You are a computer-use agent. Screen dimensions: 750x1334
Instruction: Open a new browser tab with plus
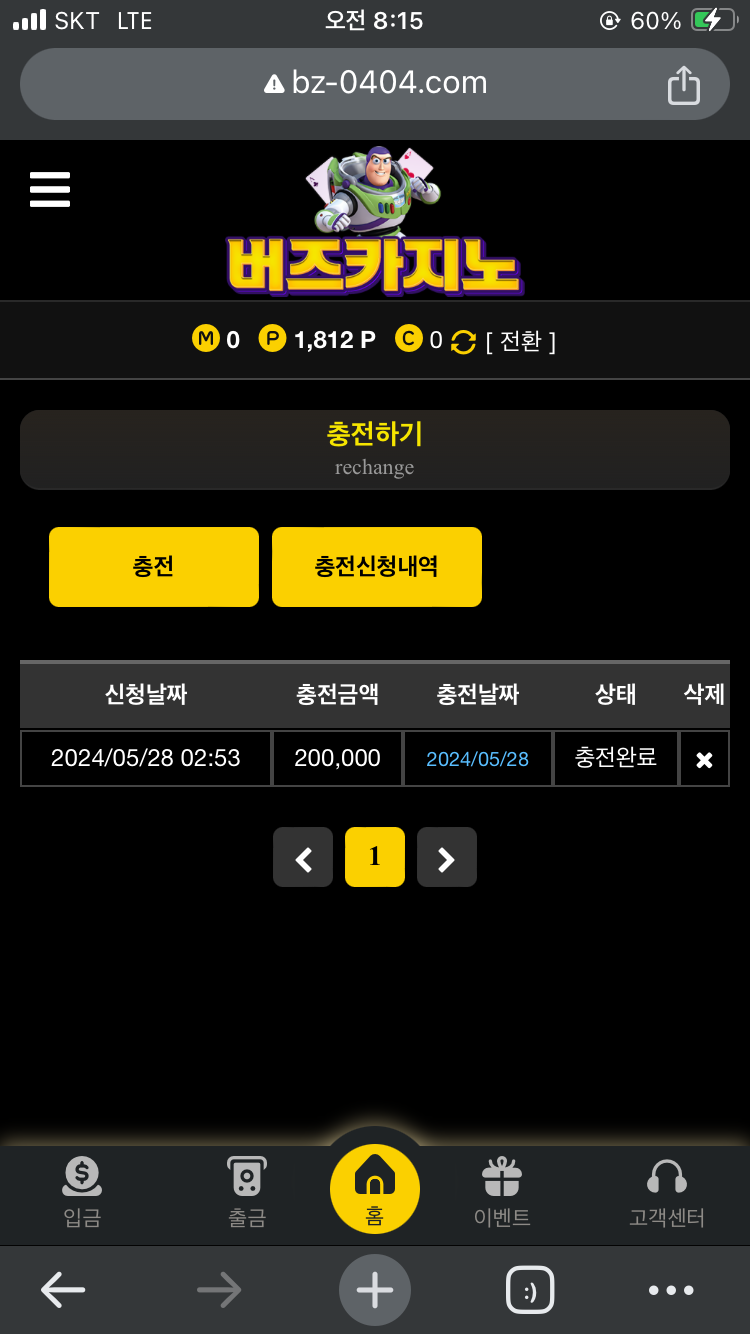375,1290
